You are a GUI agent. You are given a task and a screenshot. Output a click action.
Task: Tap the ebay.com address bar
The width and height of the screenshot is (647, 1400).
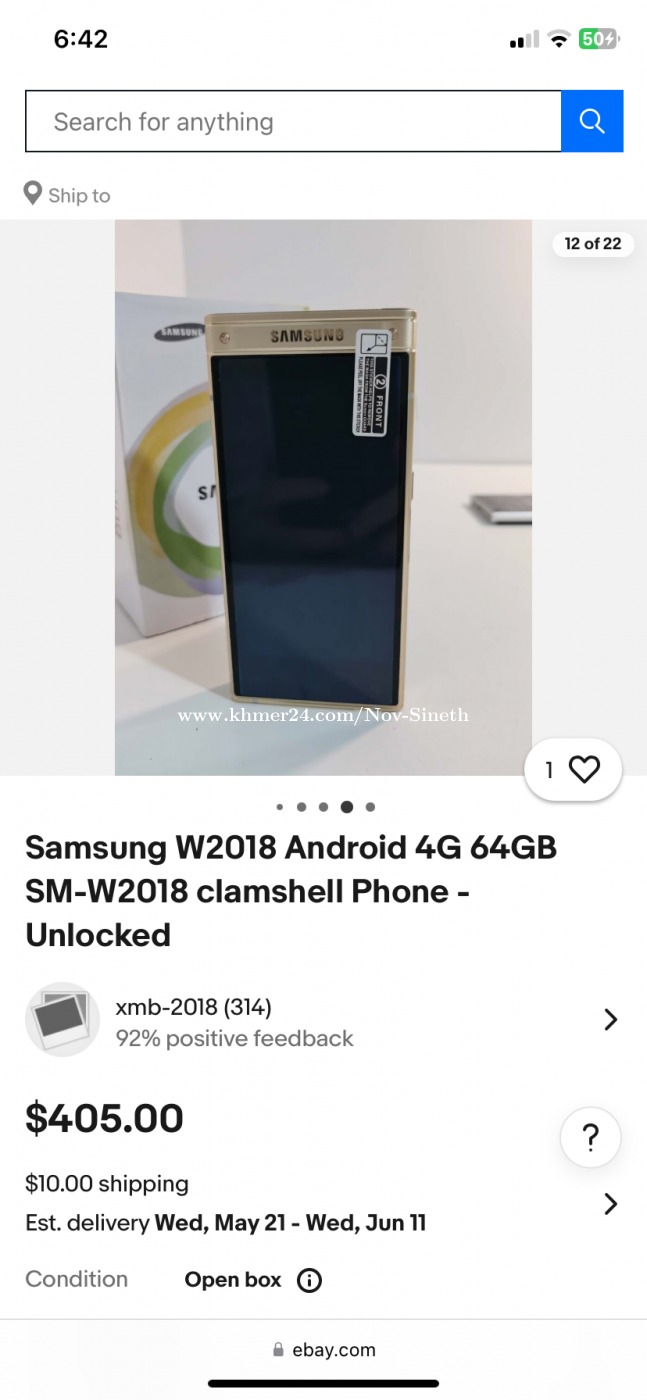(x=324, y=1350)
